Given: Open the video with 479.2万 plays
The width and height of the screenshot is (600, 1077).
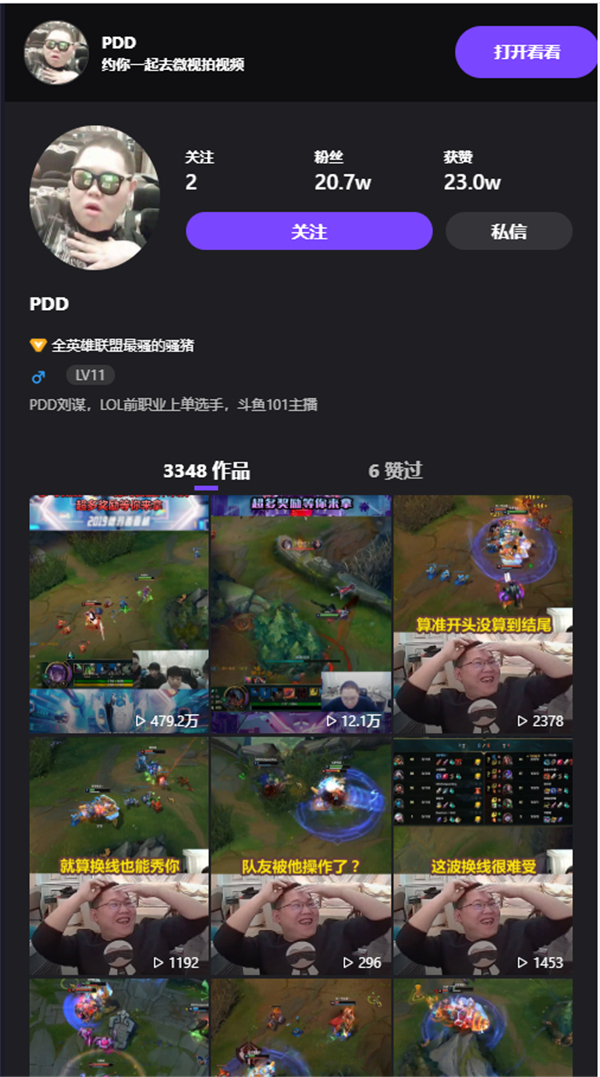Looking at the screenshot, I should [119, 615].
